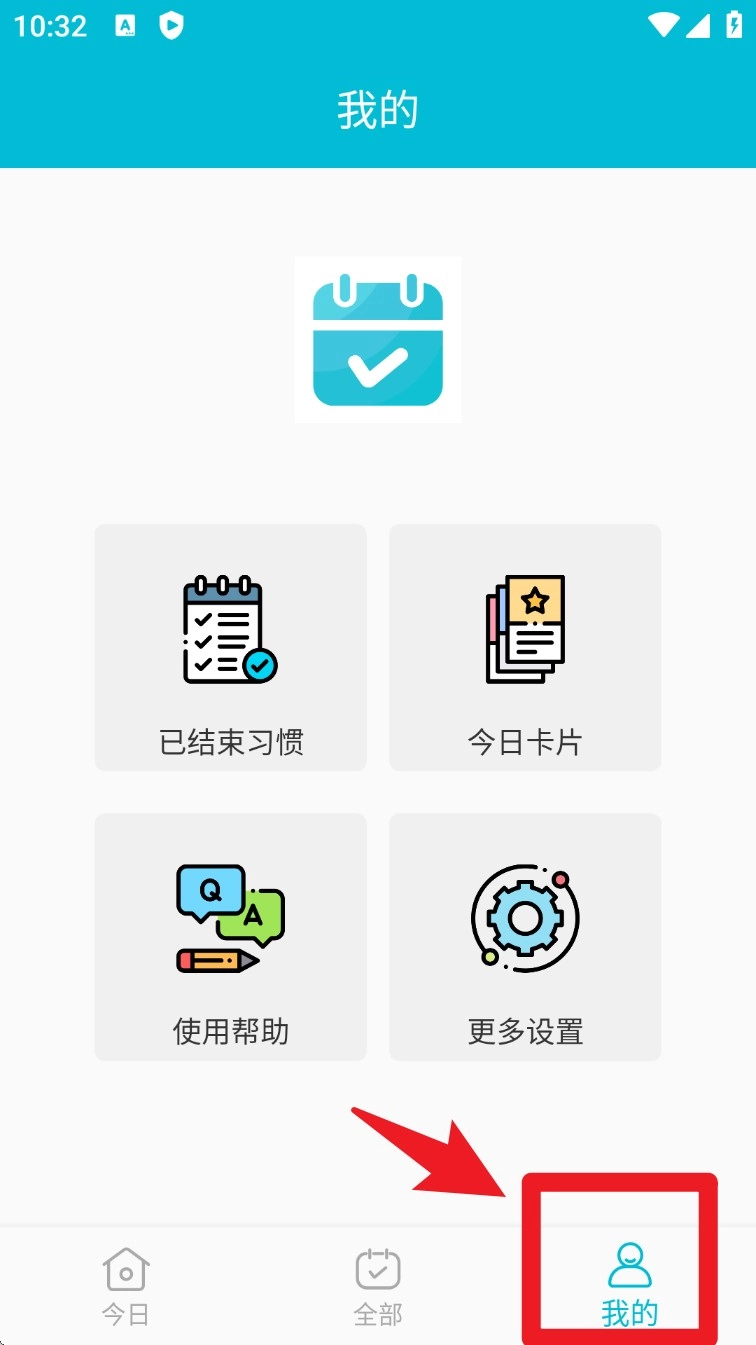The height and width of the screenshot is (1345, 756).
Task: Switch to the 今日 tab
Action: pos(126,1286)
